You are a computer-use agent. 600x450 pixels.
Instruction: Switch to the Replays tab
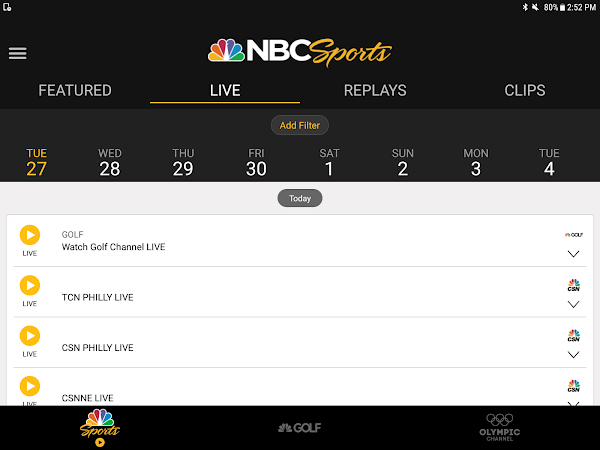click(375, 91)
